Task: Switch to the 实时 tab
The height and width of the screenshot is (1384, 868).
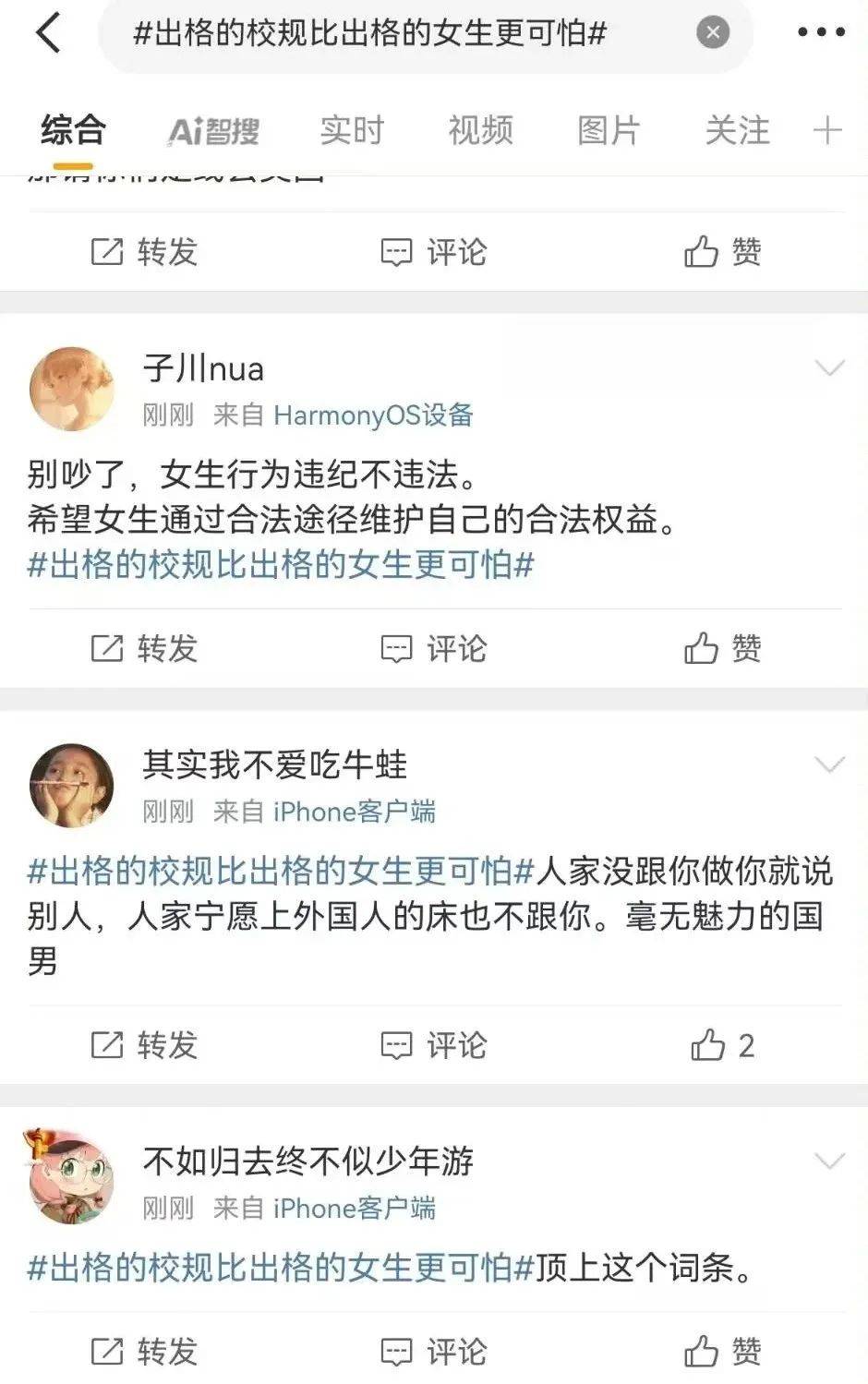Action: click(x=351, y=130)
